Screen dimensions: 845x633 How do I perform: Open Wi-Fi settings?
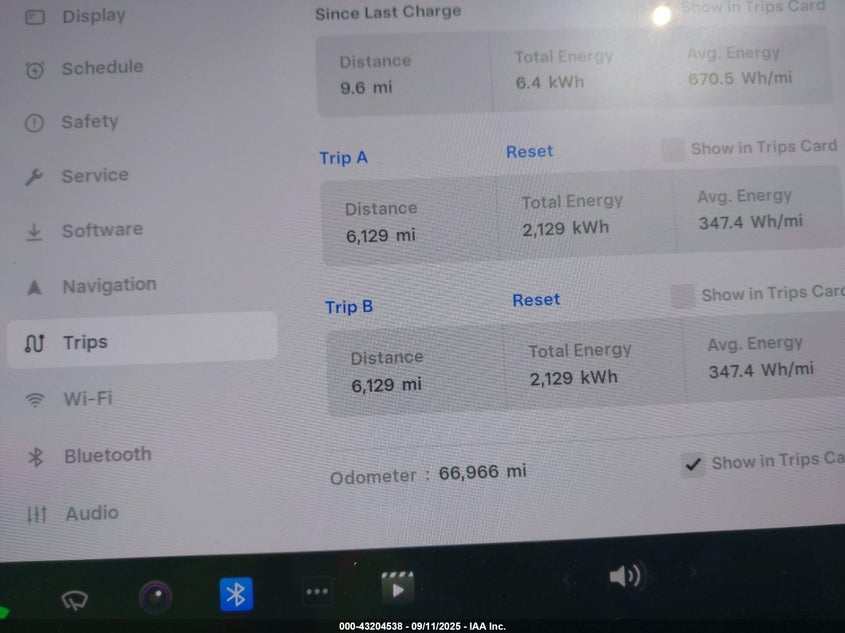tap(87, 399)
